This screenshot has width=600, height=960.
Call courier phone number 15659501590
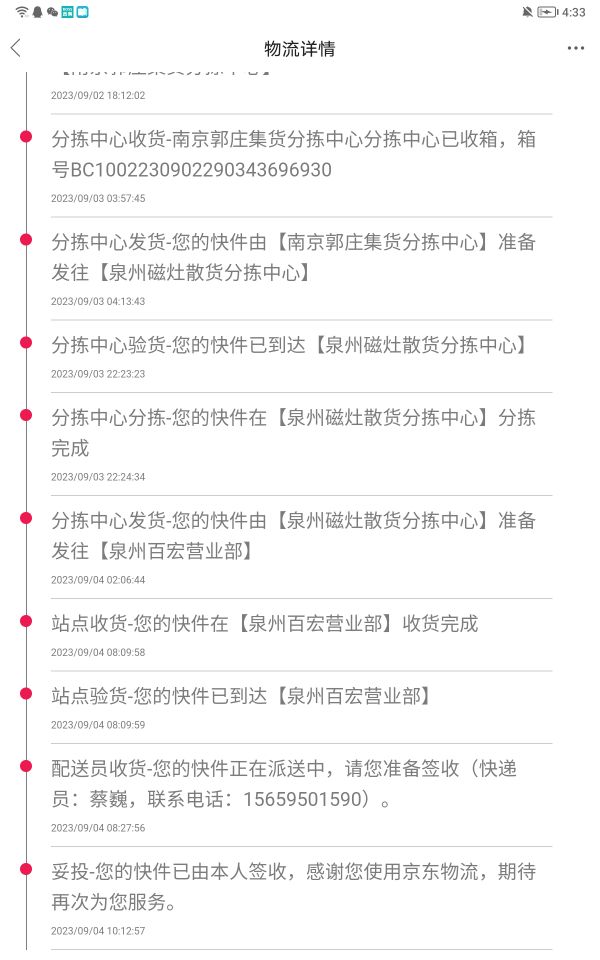click(x=302, y=798)
